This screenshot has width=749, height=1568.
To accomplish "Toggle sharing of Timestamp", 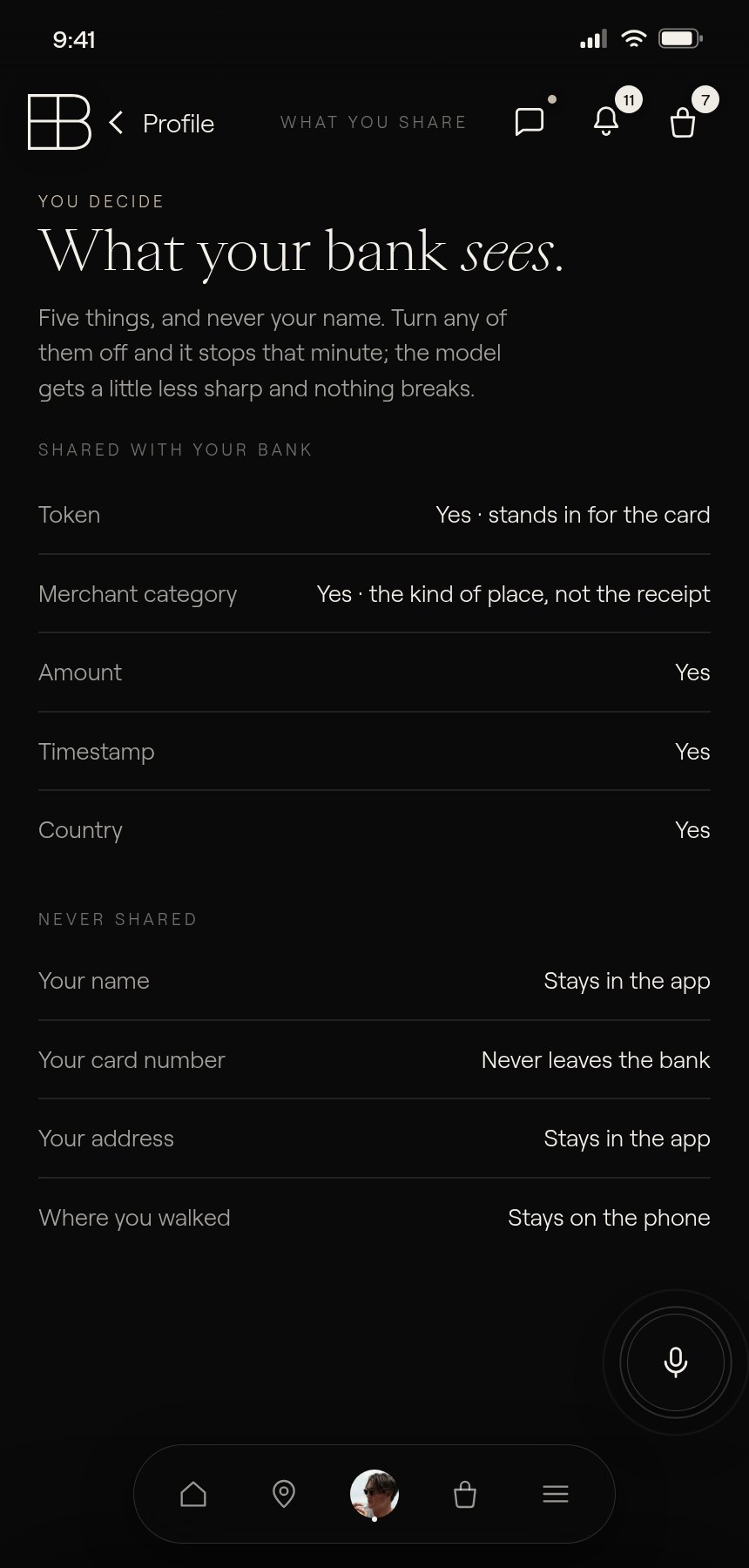I will [374, 752].
